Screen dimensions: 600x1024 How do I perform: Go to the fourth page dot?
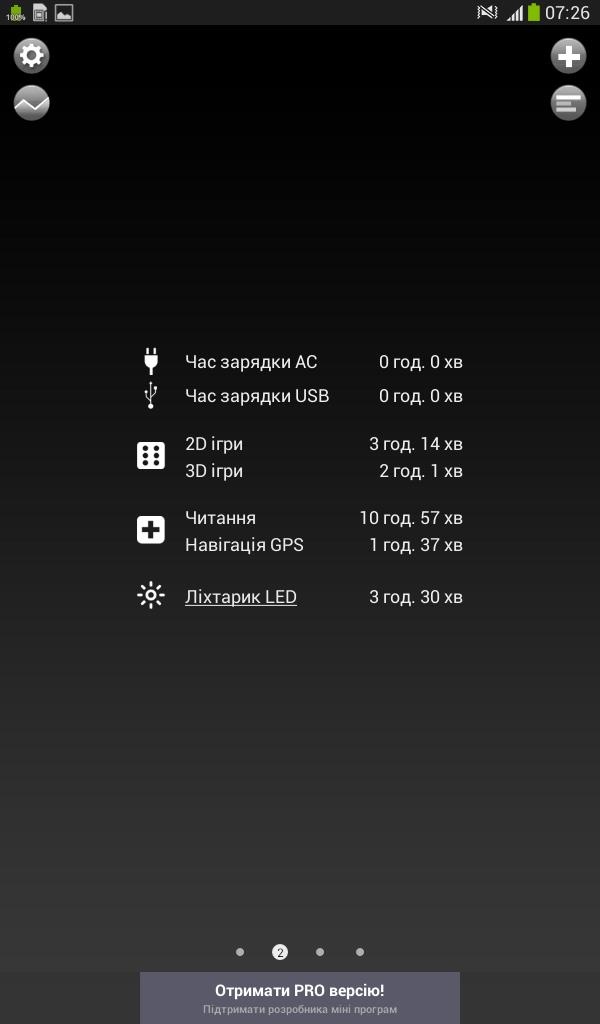[x=360, y=952]
